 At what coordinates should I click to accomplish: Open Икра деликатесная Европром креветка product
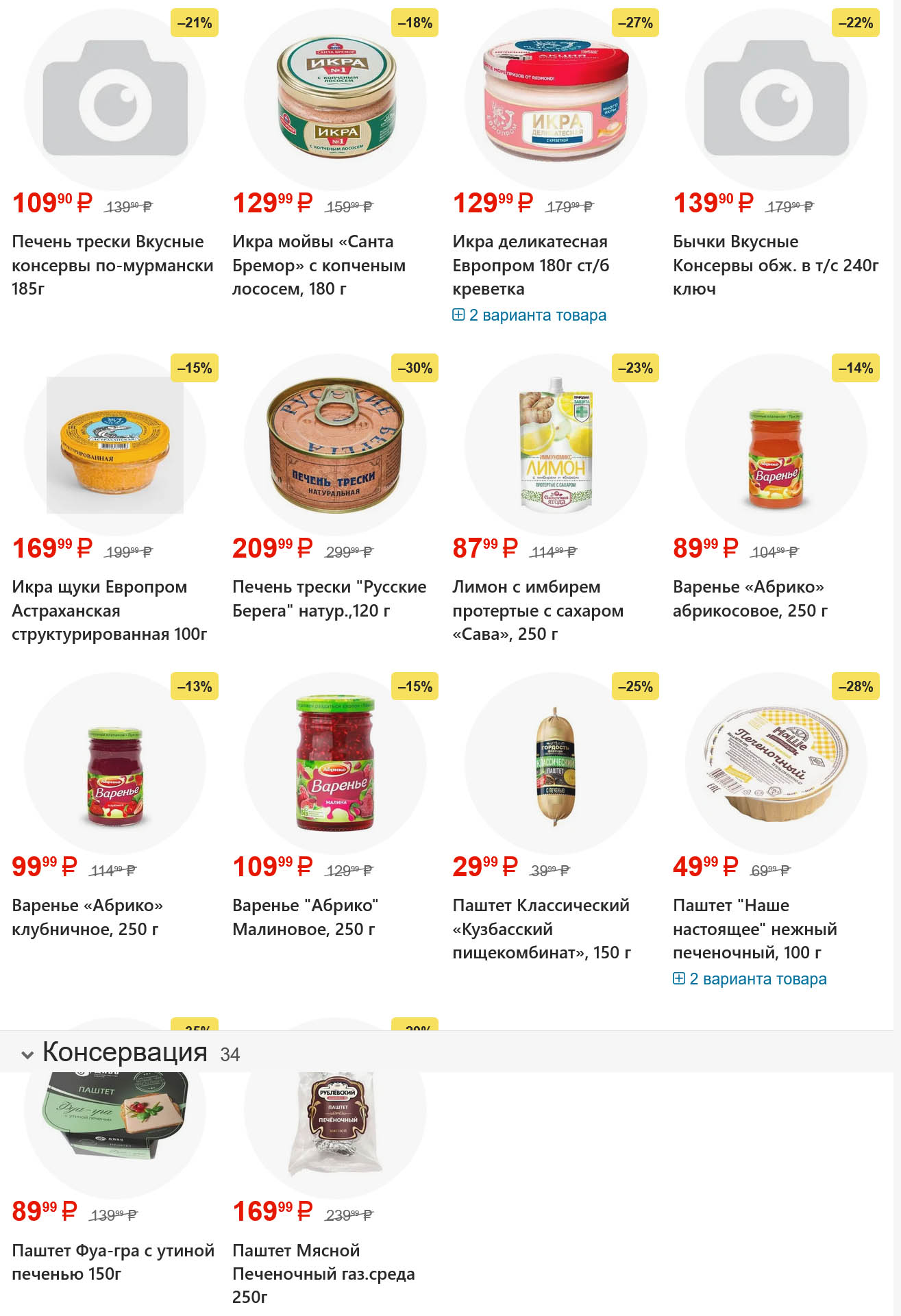(x=530, y=264)
